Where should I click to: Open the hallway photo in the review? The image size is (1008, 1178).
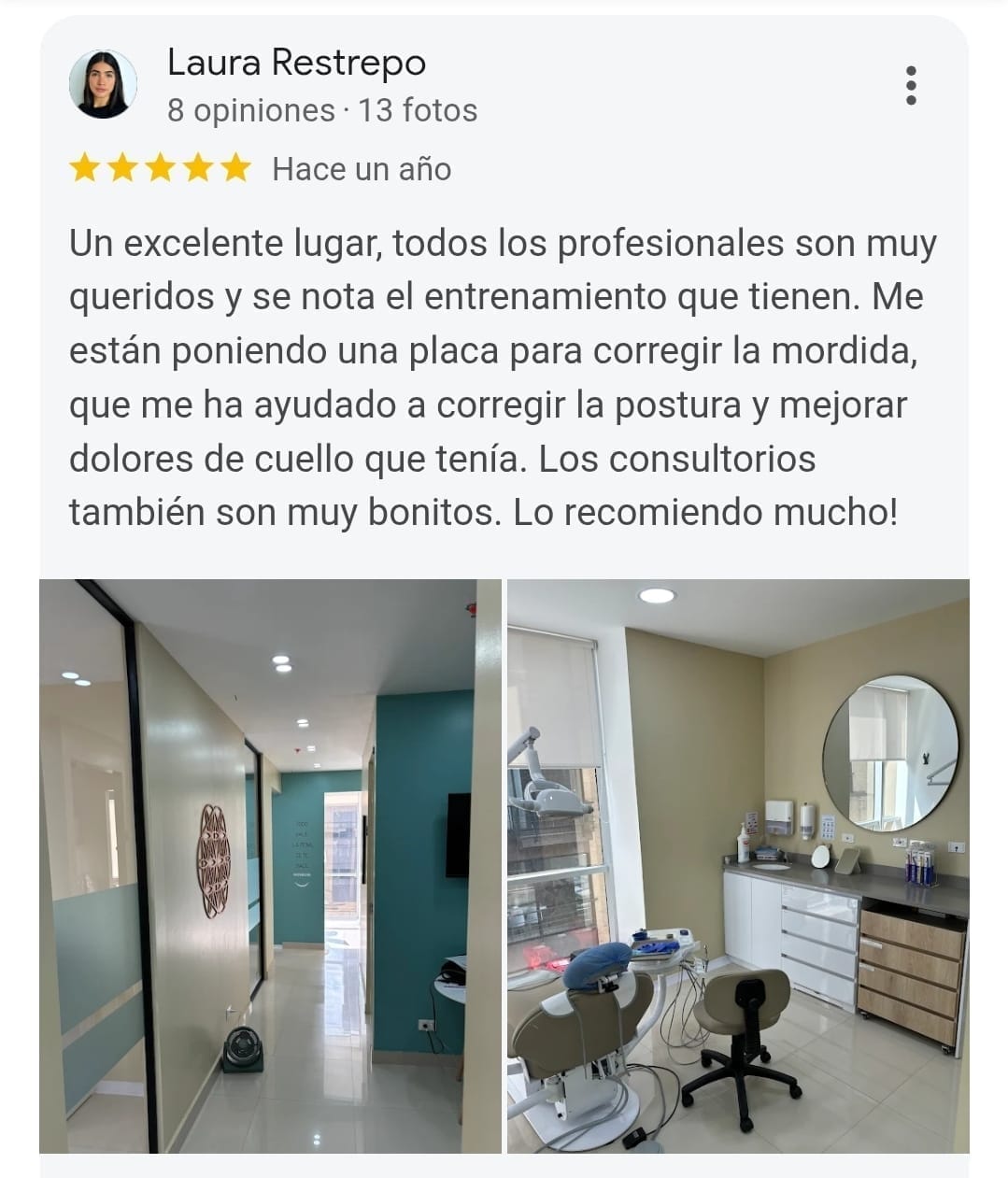(270, 865)
